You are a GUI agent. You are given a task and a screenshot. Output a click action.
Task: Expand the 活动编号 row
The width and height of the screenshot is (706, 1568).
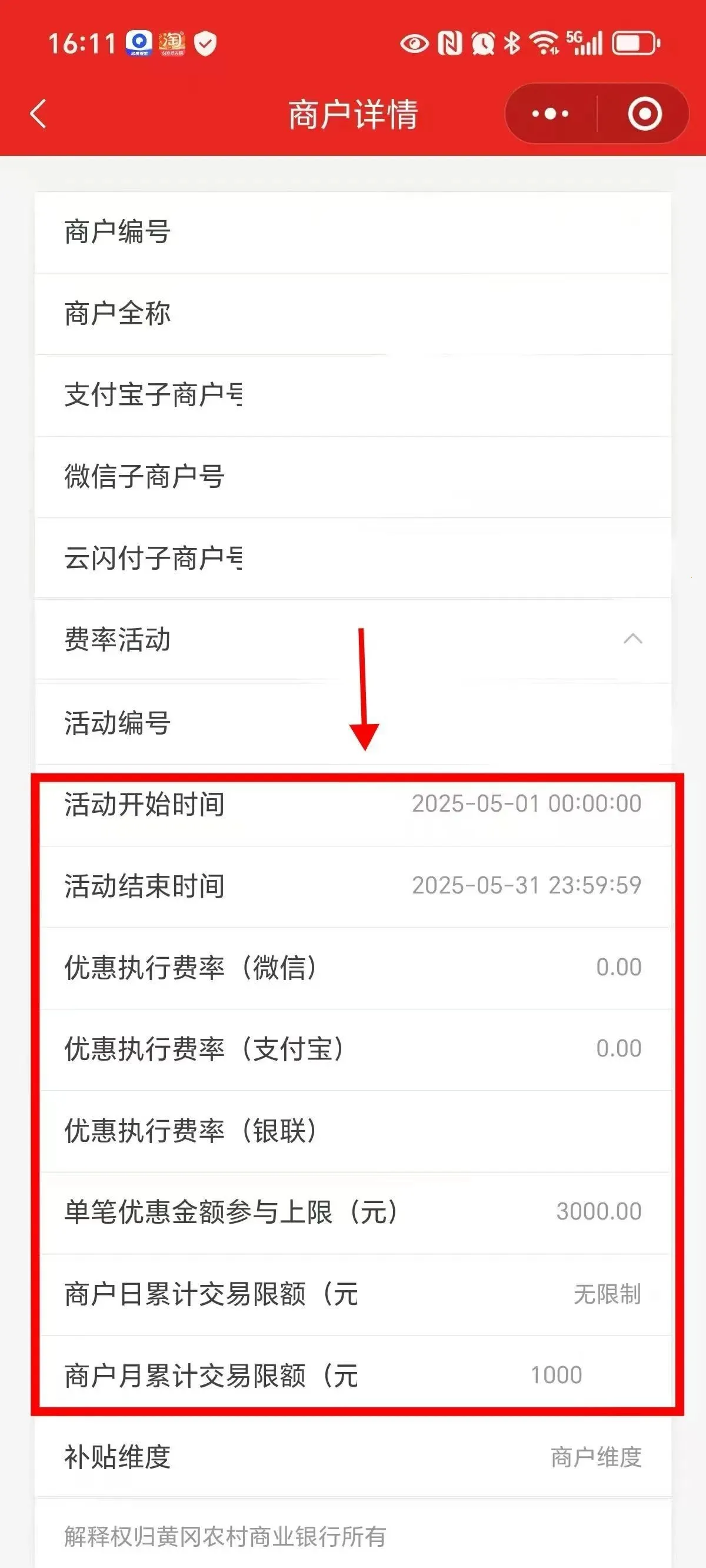click(x=353, y=724)
